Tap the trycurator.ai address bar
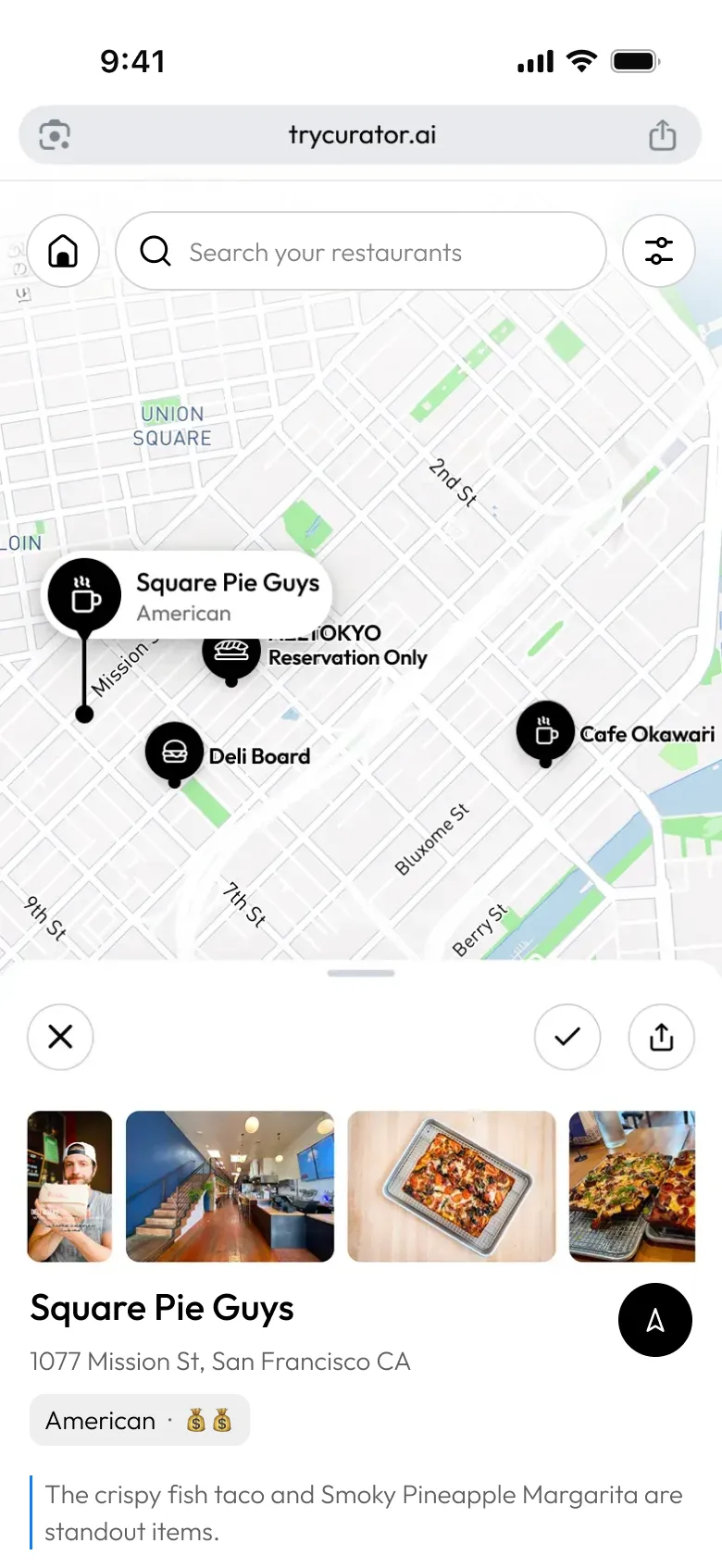 point(361,135)
